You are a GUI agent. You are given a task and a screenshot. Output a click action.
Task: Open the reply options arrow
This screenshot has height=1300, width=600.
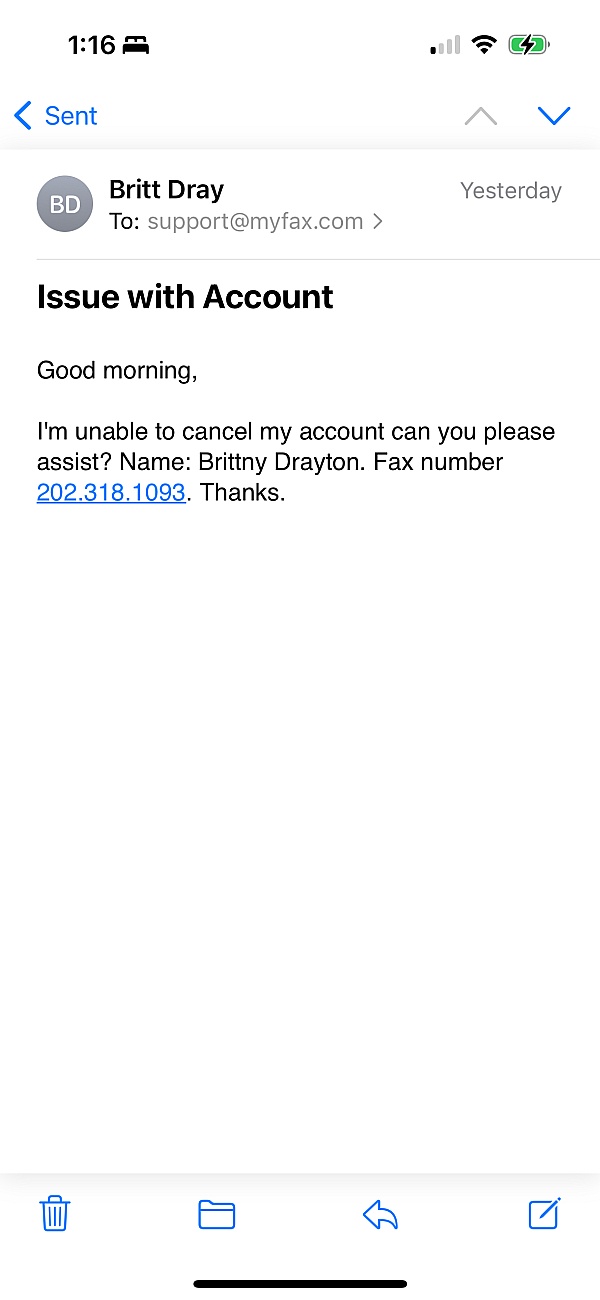click(x=380, y=1214)
